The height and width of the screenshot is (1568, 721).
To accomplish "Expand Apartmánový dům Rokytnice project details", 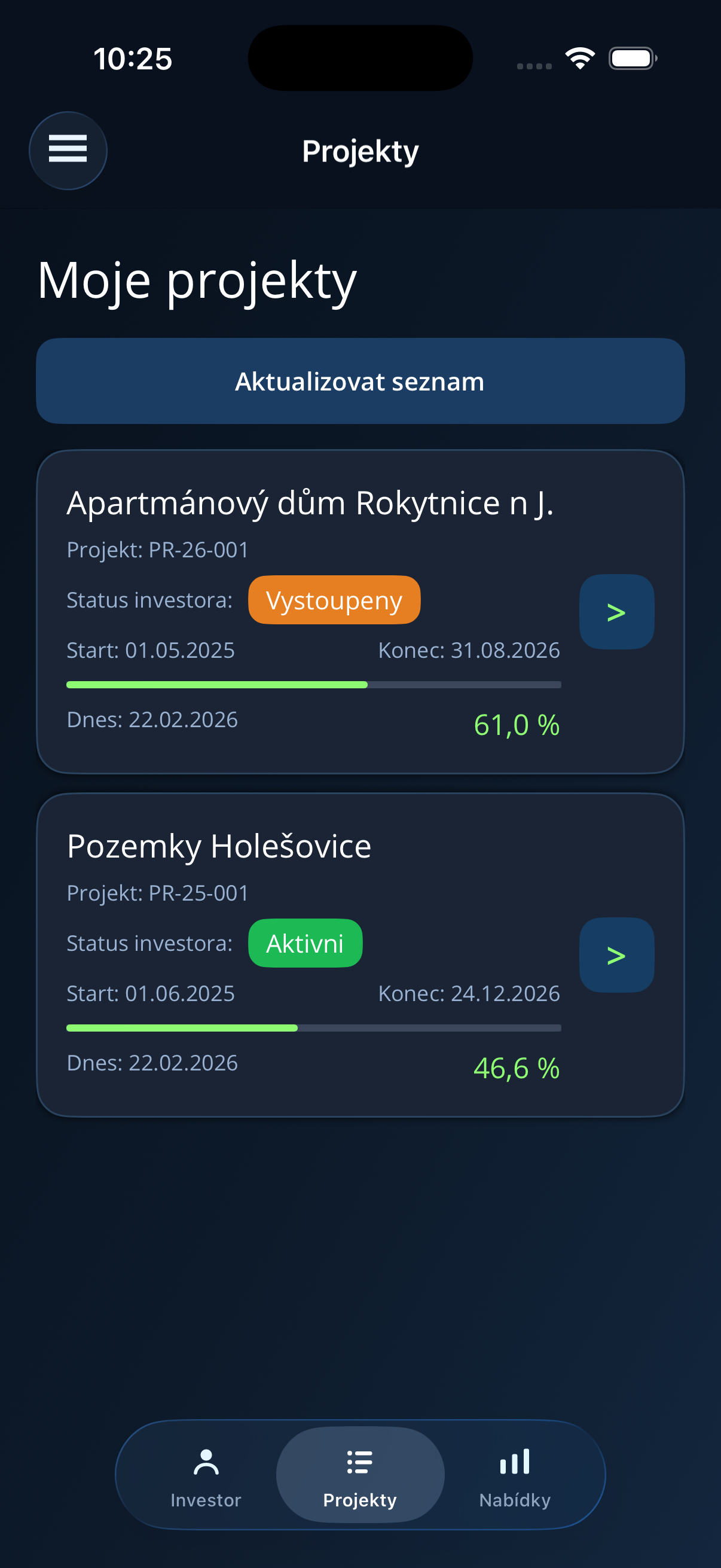I will tap(616, 612).
